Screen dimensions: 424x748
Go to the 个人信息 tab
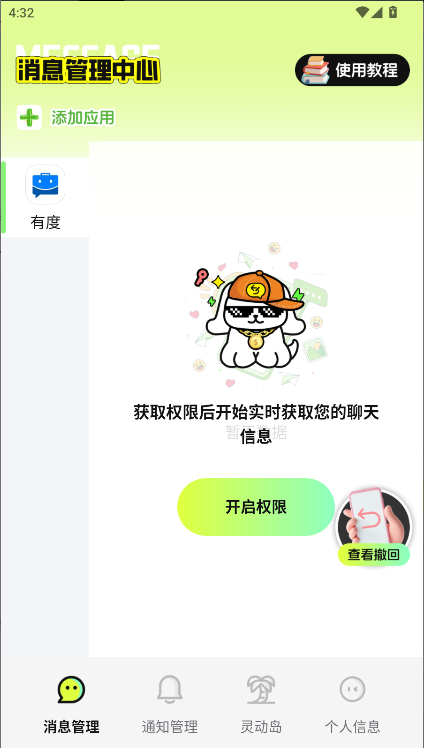[352, 704]
